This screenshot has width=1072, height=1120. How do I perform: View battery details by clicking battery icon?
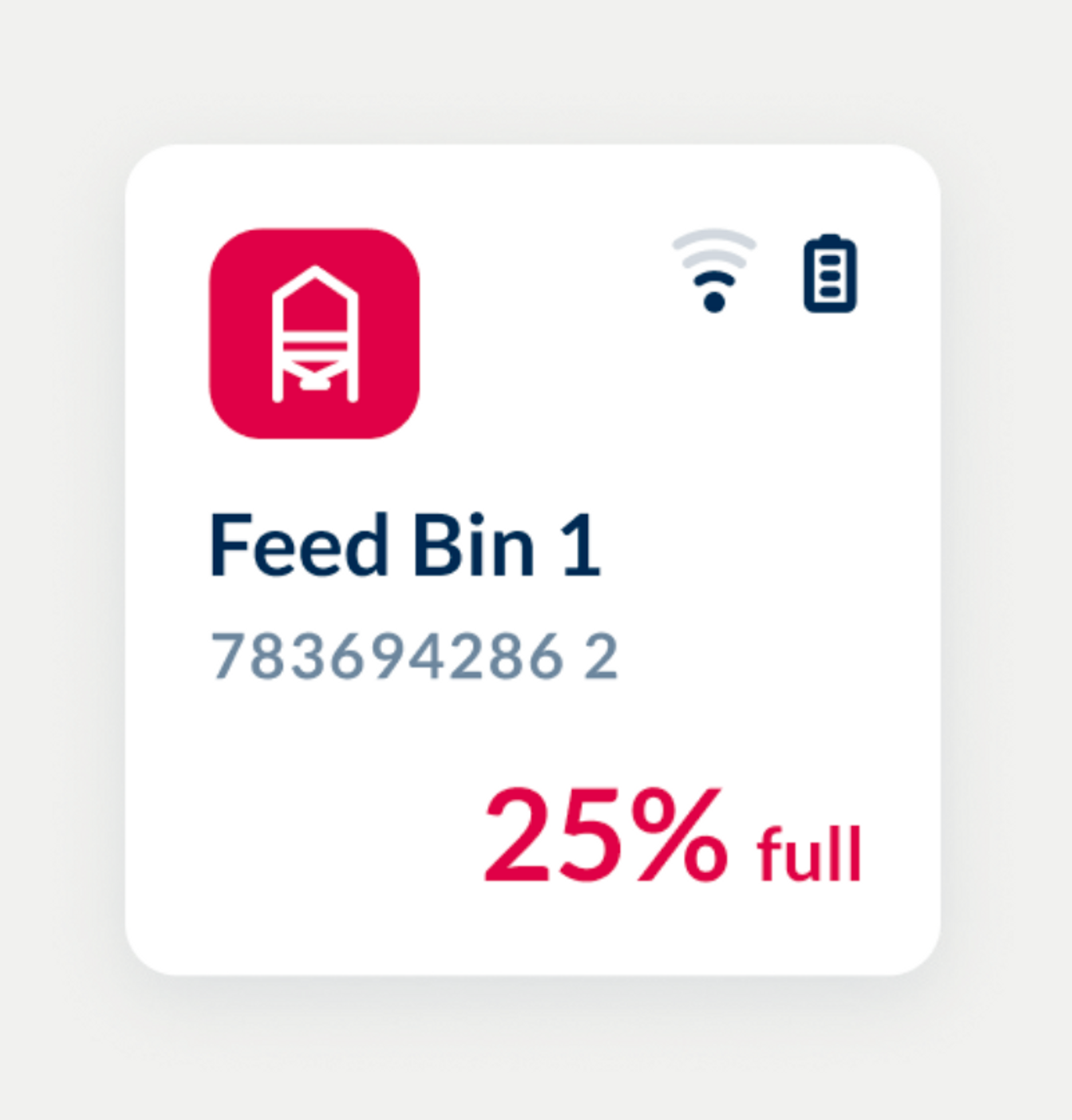pos(831,275)
